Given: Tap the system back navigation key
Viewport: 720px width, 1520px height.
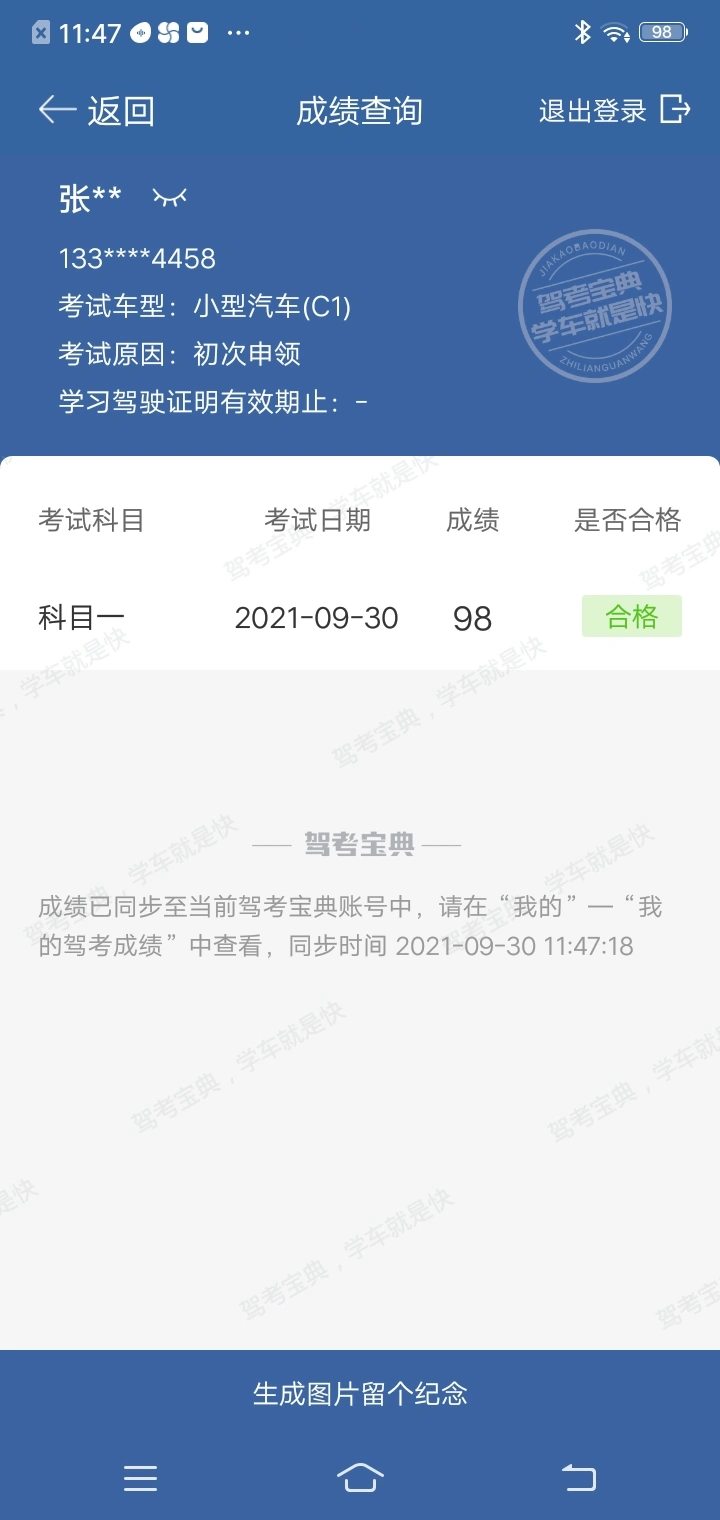Looking at the screenshot, I should [x=579, y=1477].
